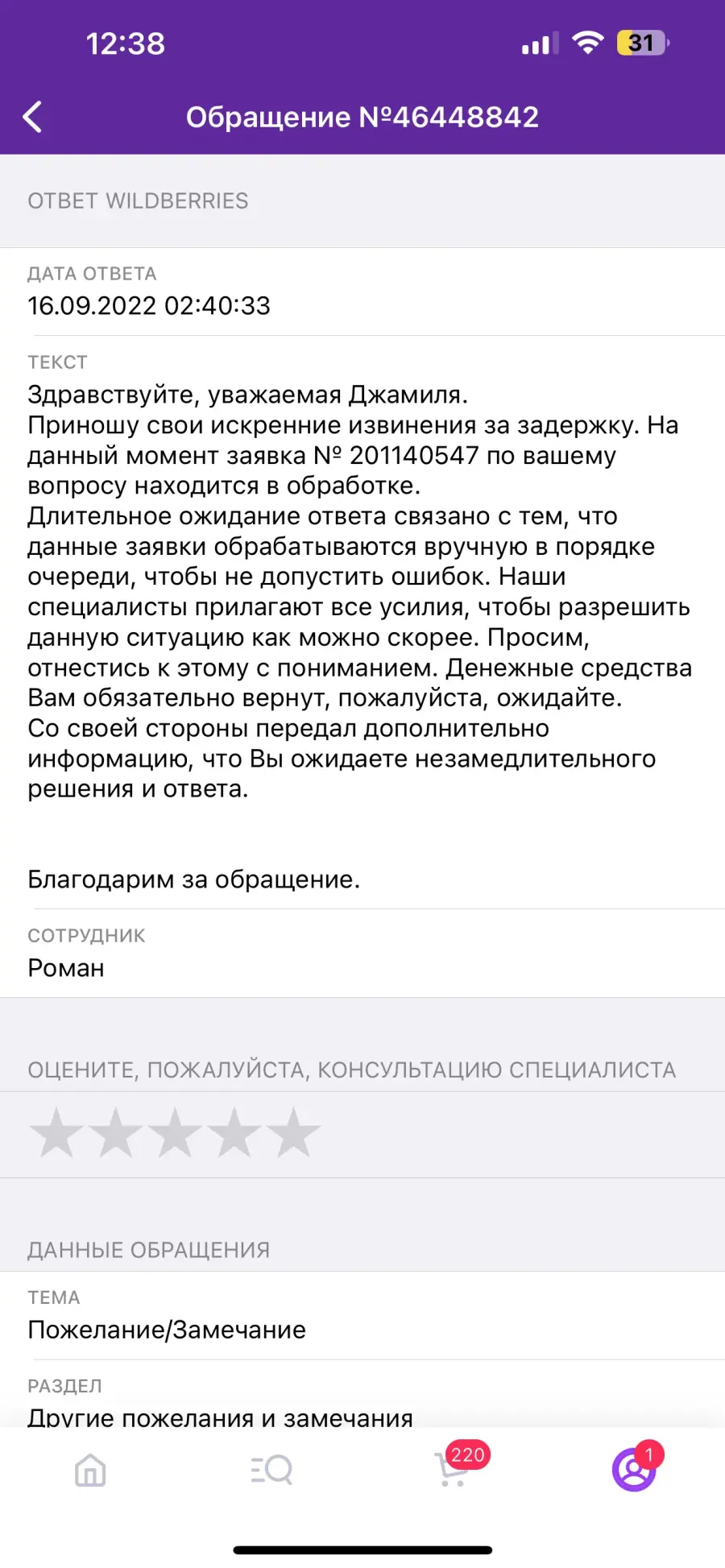The width and height of the screenshot is (725, 1568).
Task: Go back from appeal №46448842
Action: pos(32,117)
